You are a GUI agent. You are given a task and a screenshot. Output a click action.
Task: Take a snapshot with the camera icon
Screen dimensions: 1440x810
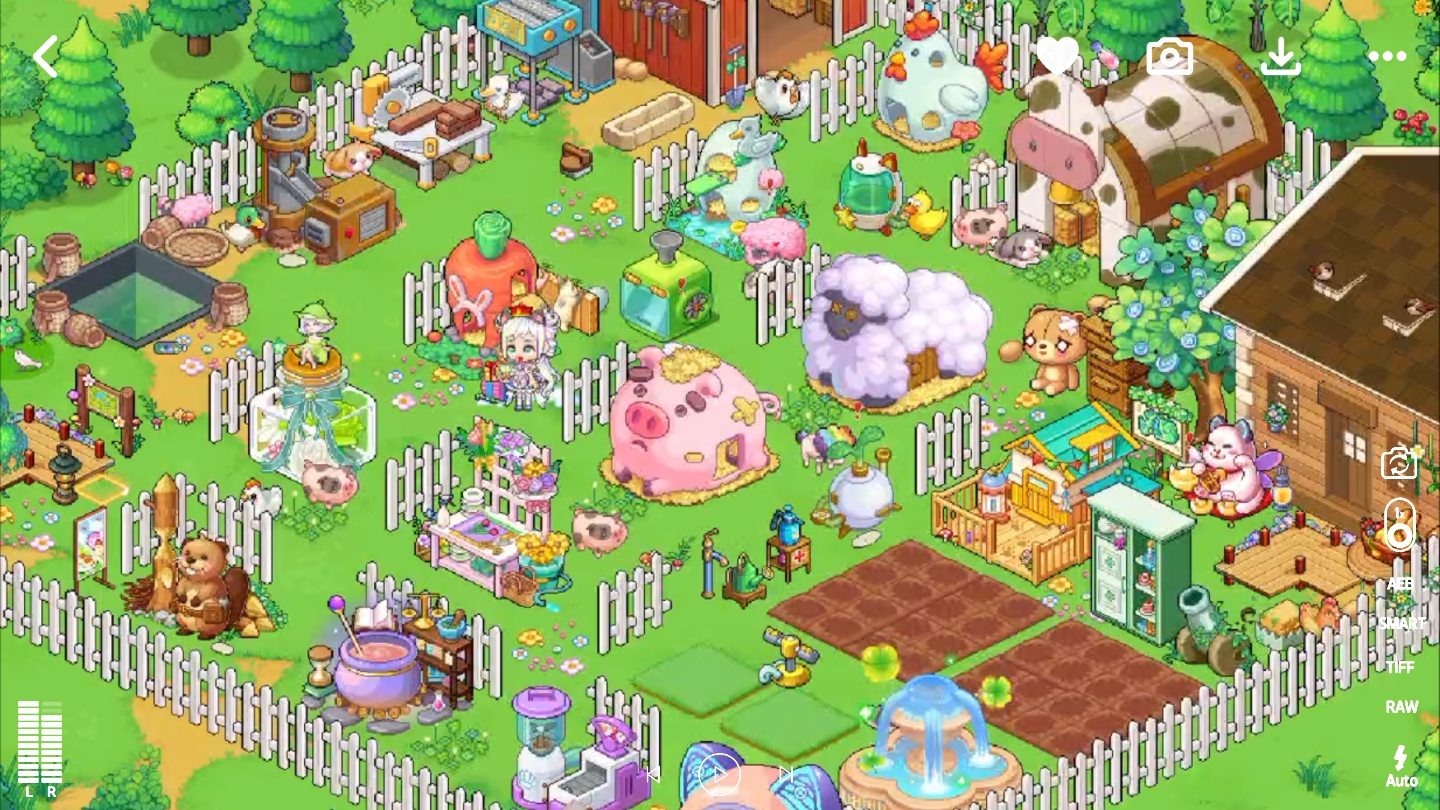pyautogui.click(x=1169, y=57)
